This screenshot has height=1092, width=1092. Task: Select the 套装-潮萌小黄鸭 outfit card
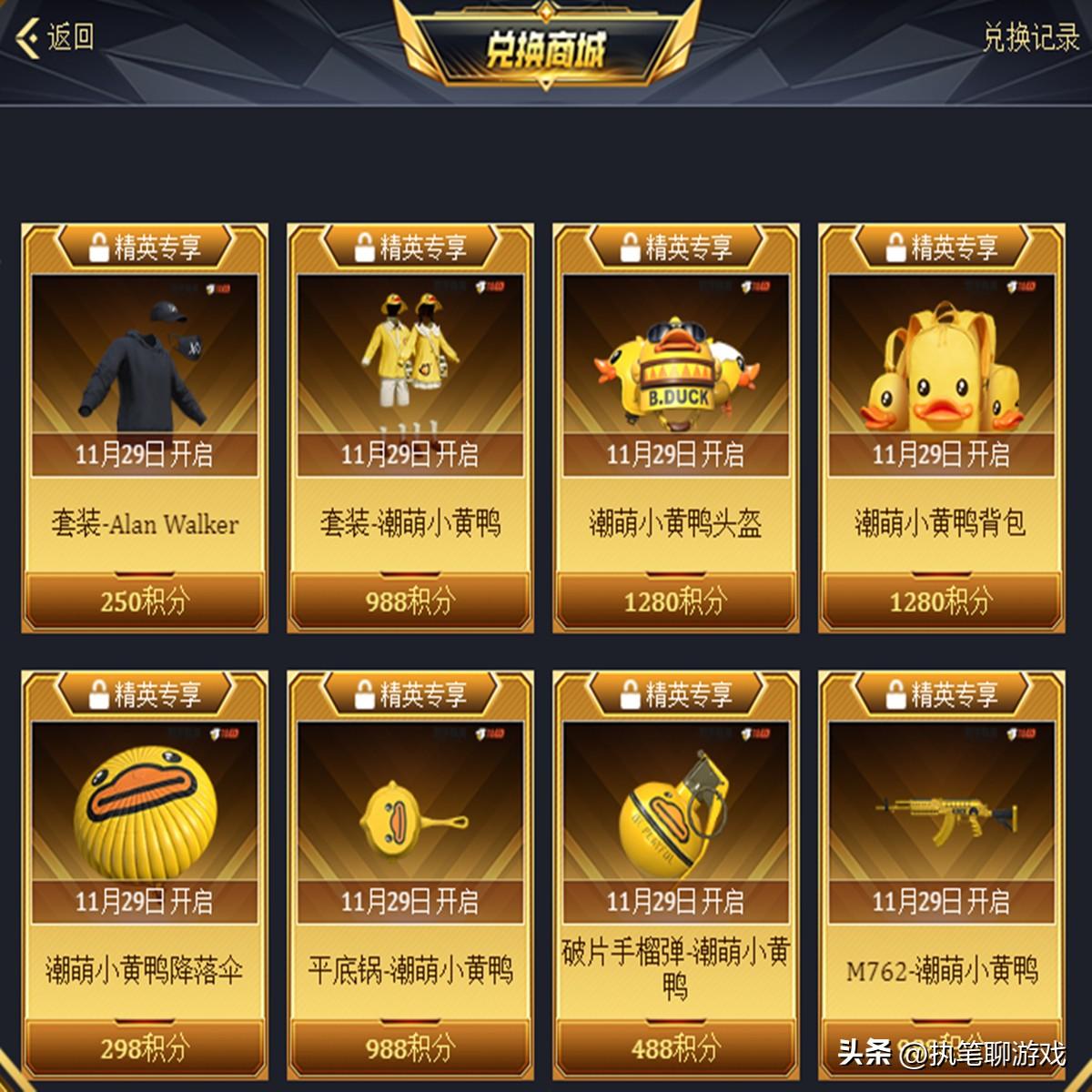coord(409,382)
